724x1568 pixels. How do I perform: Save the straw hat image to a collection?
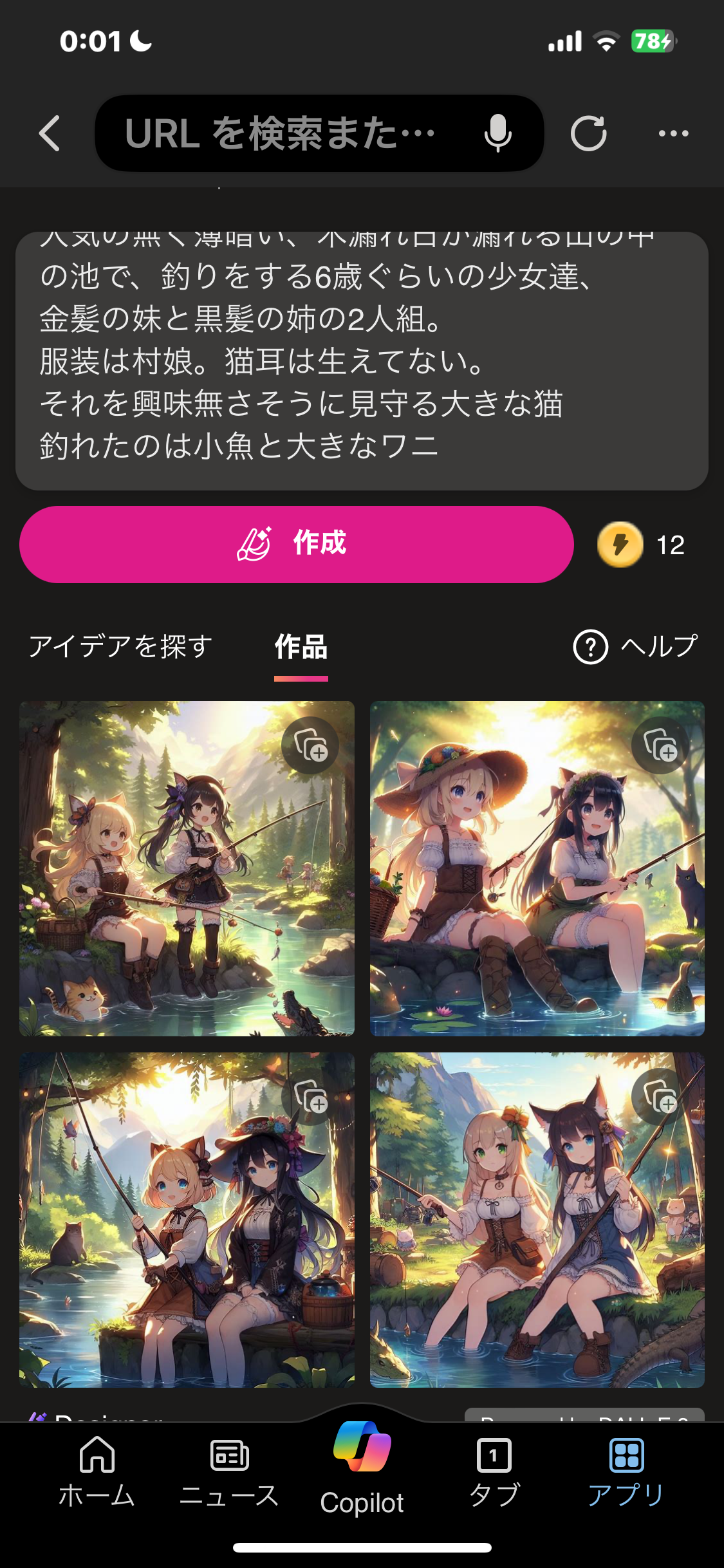[x=660, y=745]
